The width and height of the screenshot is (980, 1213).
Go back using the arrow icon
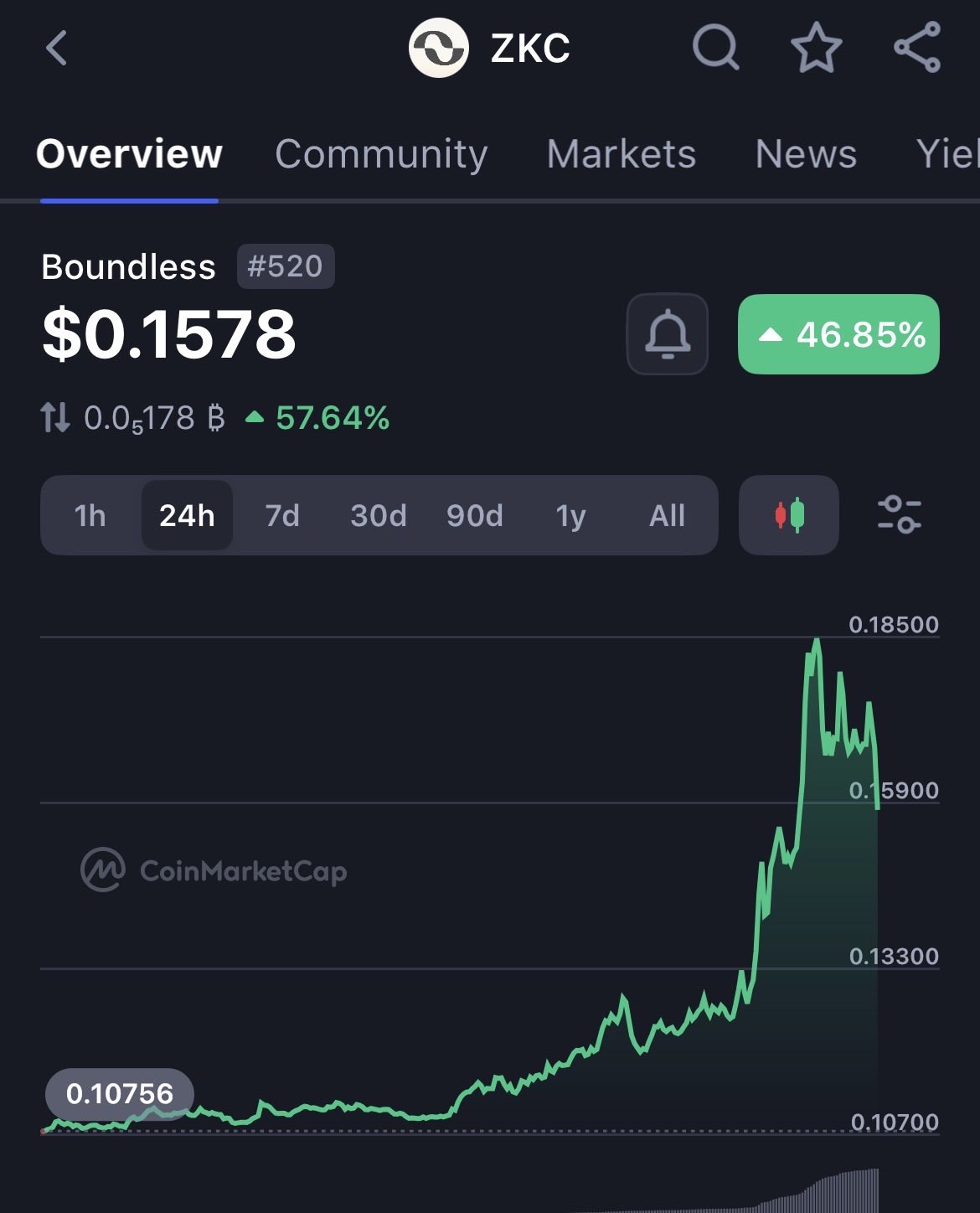pos(57,48)
